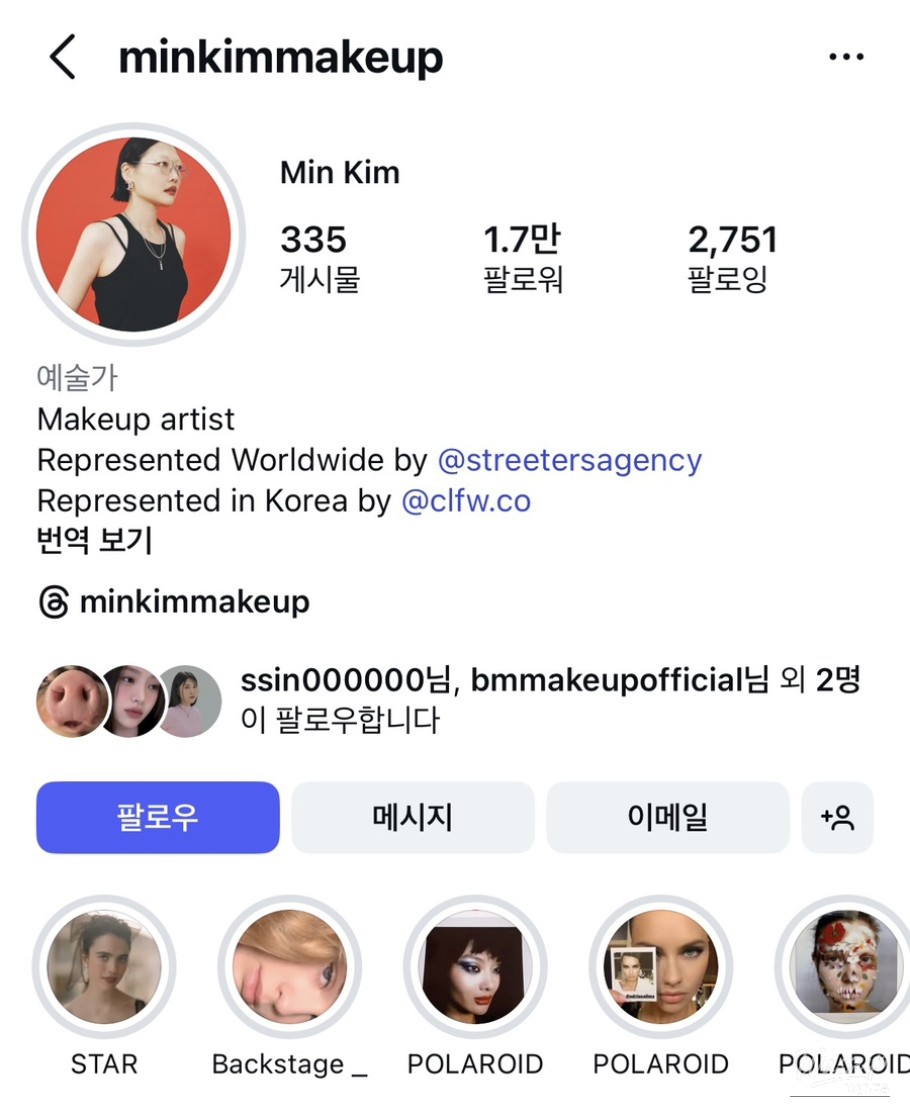Visit the @clfw.co profile link

(x=466, y=501)
